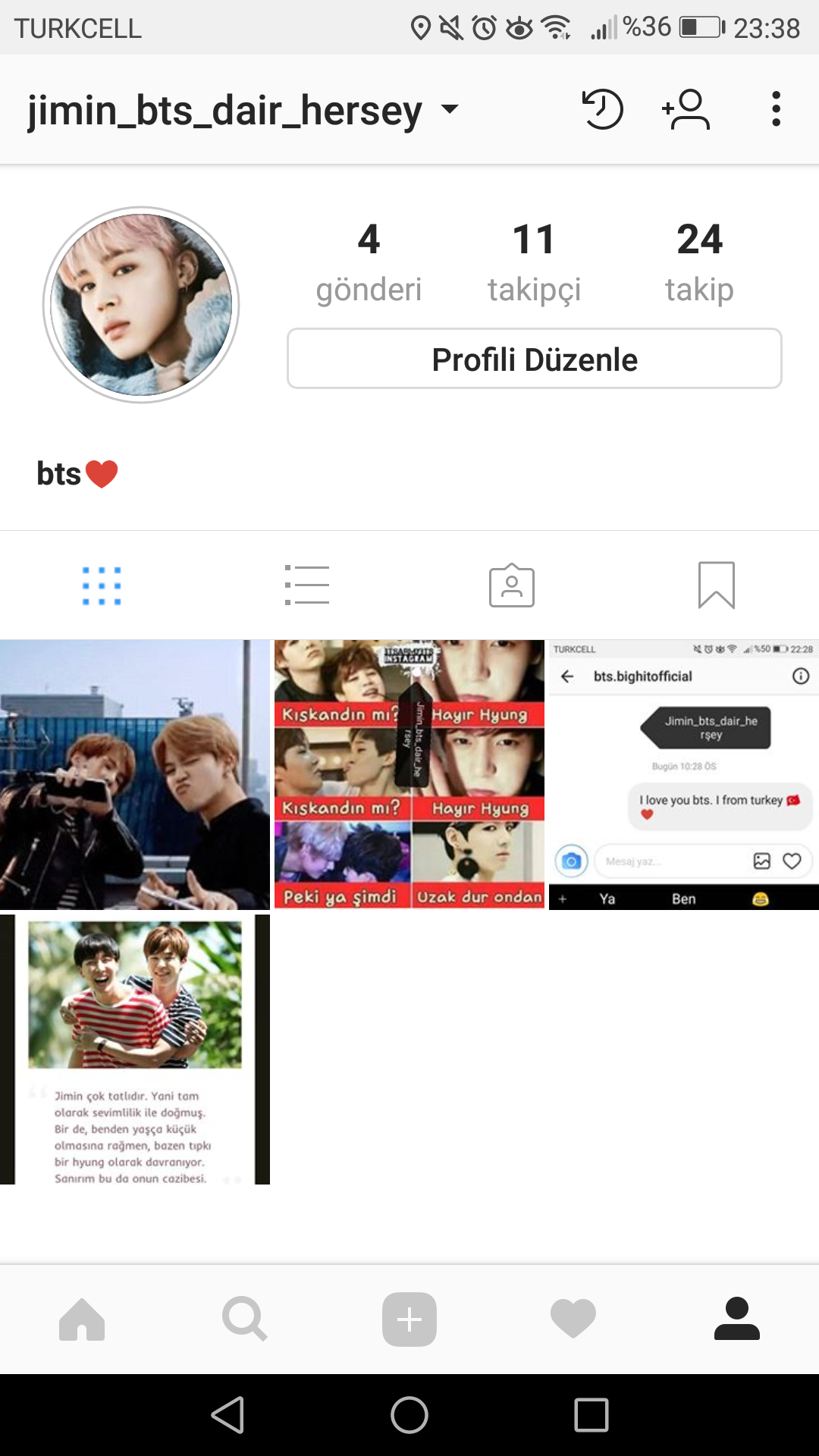Open the bts.bighitofficial message screenshot post
819x1456 pixels.
click(683, 774)
